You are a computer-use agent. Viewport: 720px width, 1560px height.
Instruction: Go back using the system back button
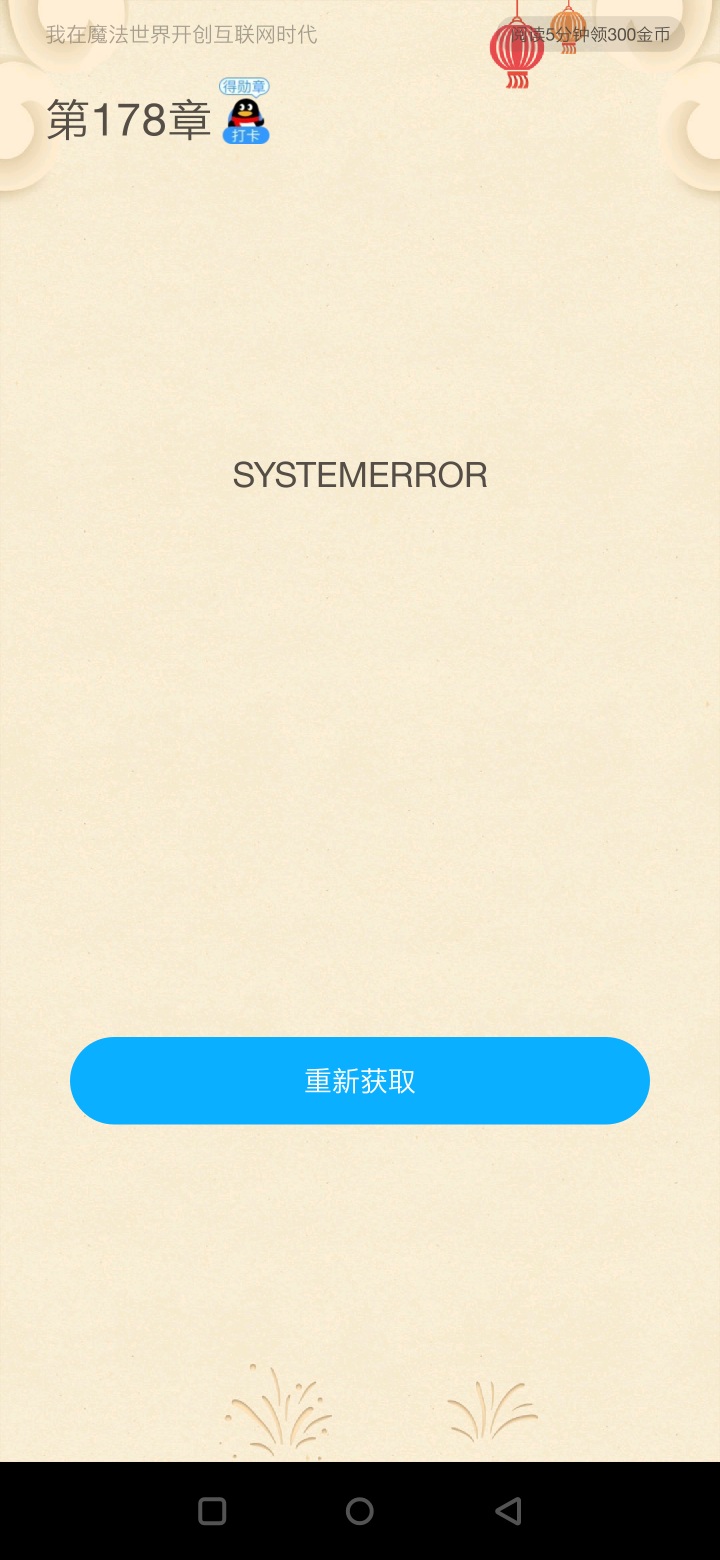[x=508, y=1510]
